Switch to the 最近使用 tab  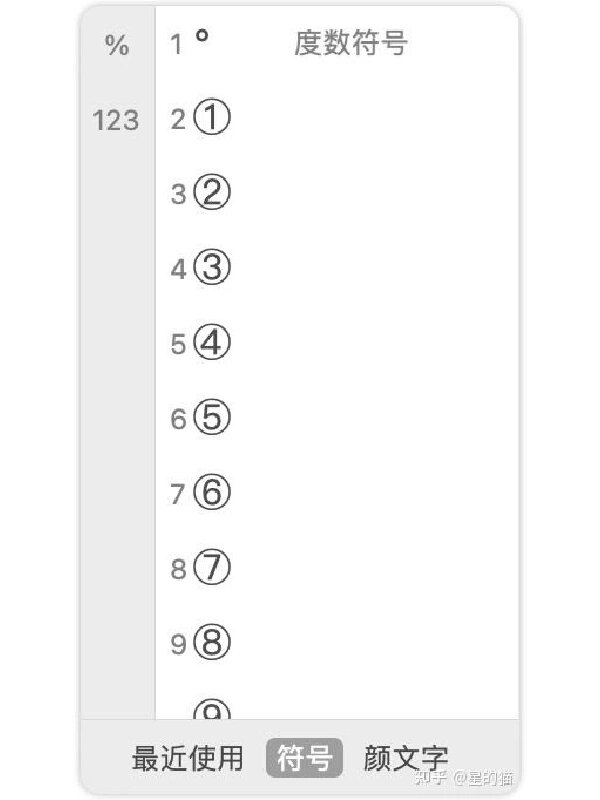point(187,758)
